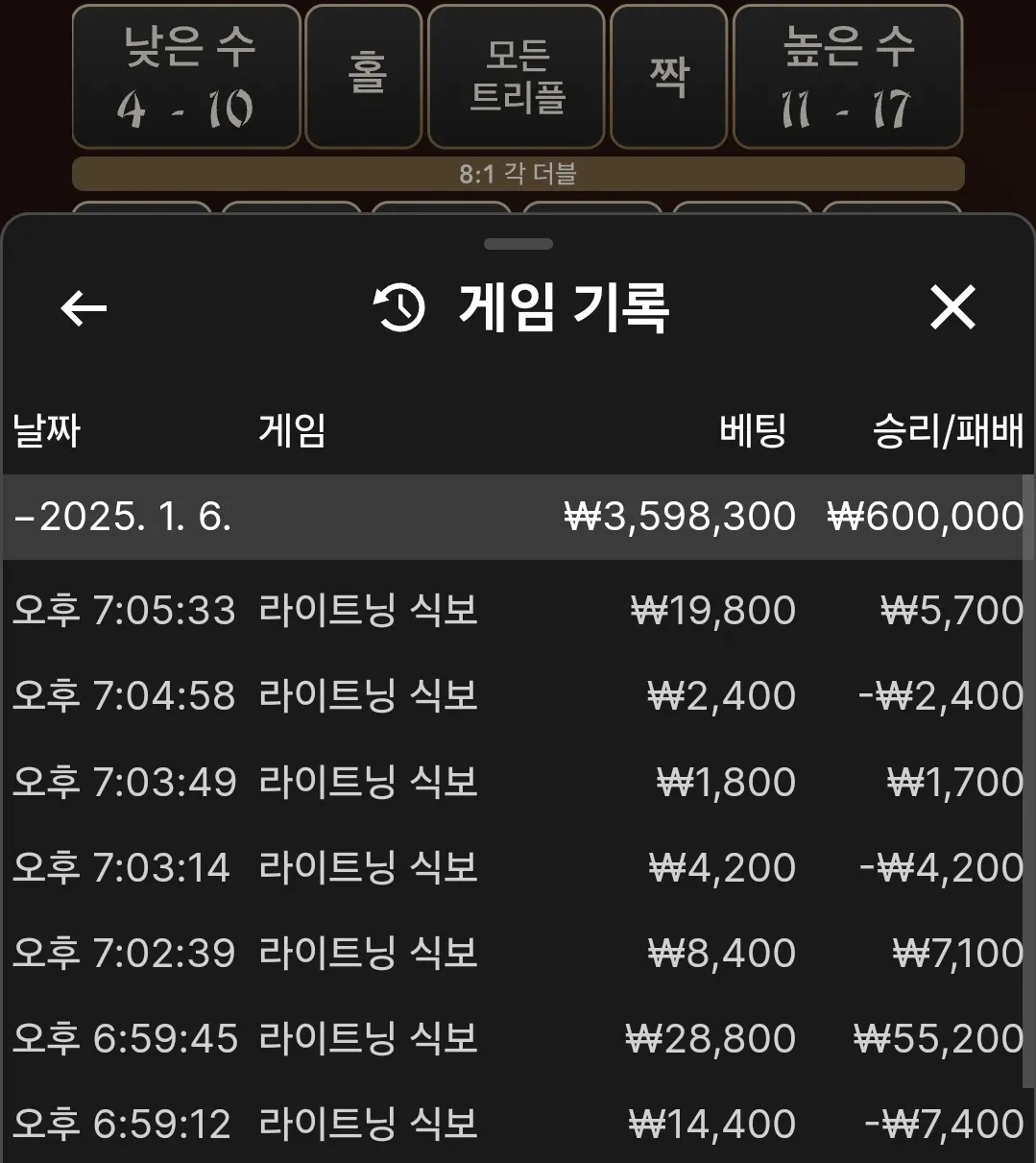Open the 오후 7:05:33 라이트닝 식보 record
The width and height of the screenshot is (1036, 1163).
point(518,611)
